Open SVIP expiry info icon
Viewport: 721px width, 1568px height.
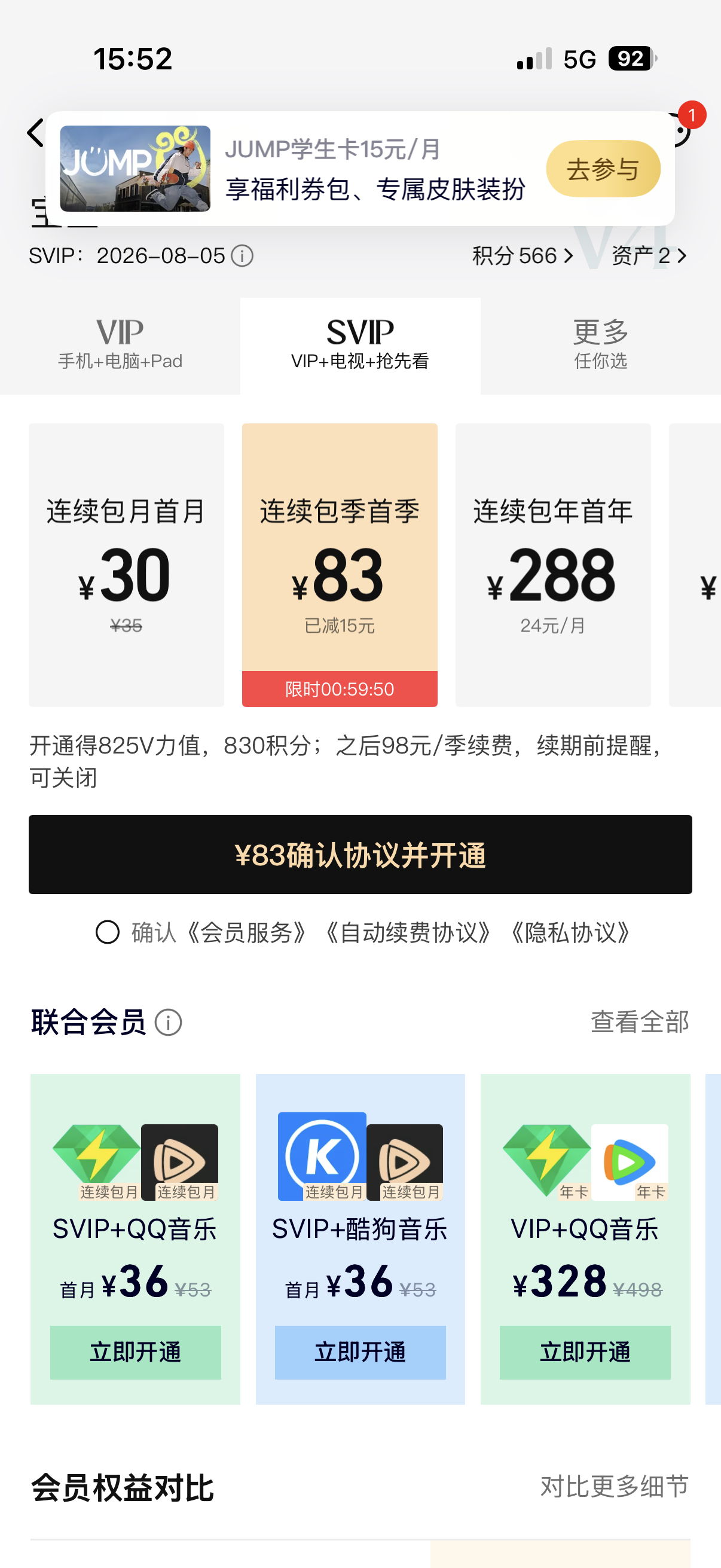point(242,256)
